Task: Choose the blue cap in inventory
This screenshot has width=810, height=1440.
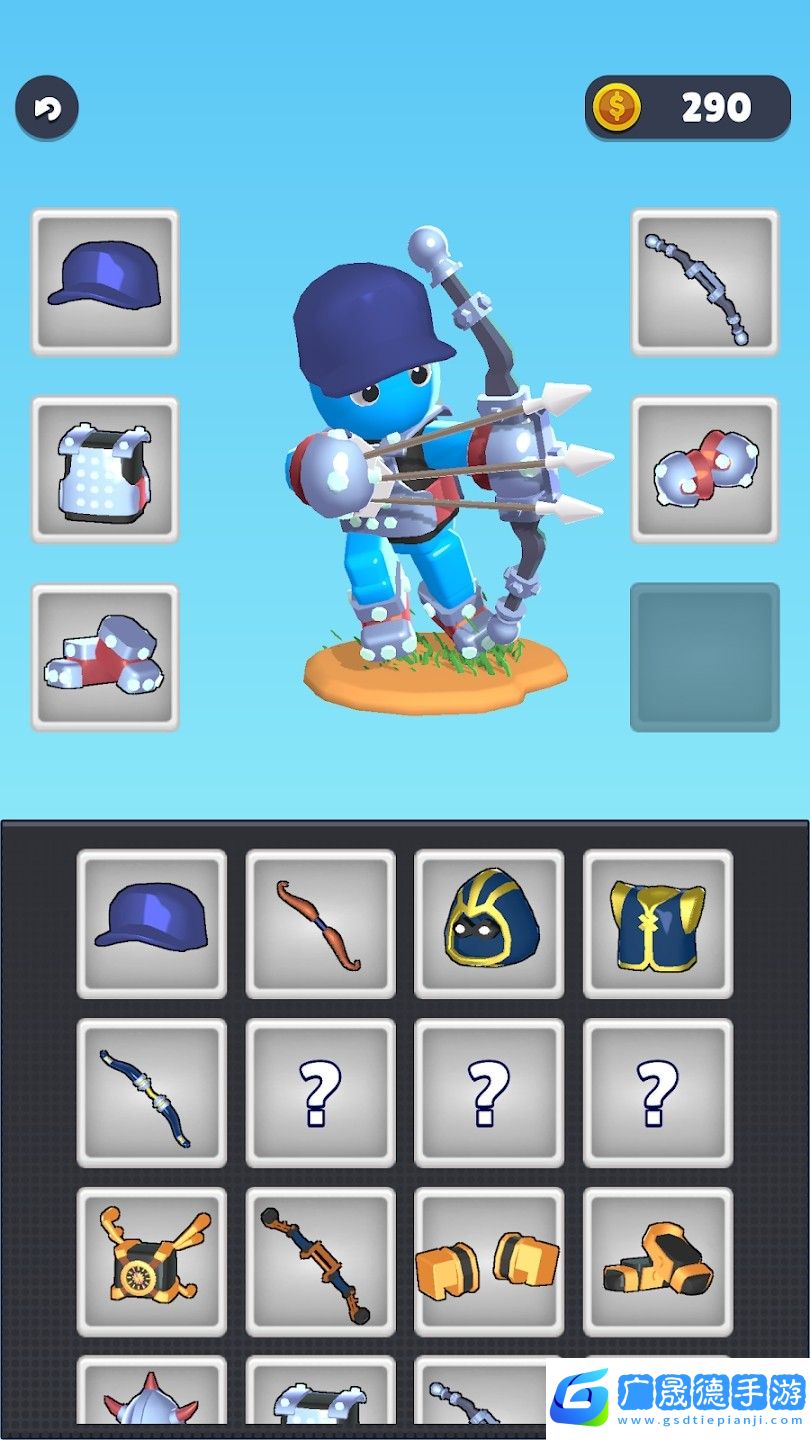Action: [151, 923]
